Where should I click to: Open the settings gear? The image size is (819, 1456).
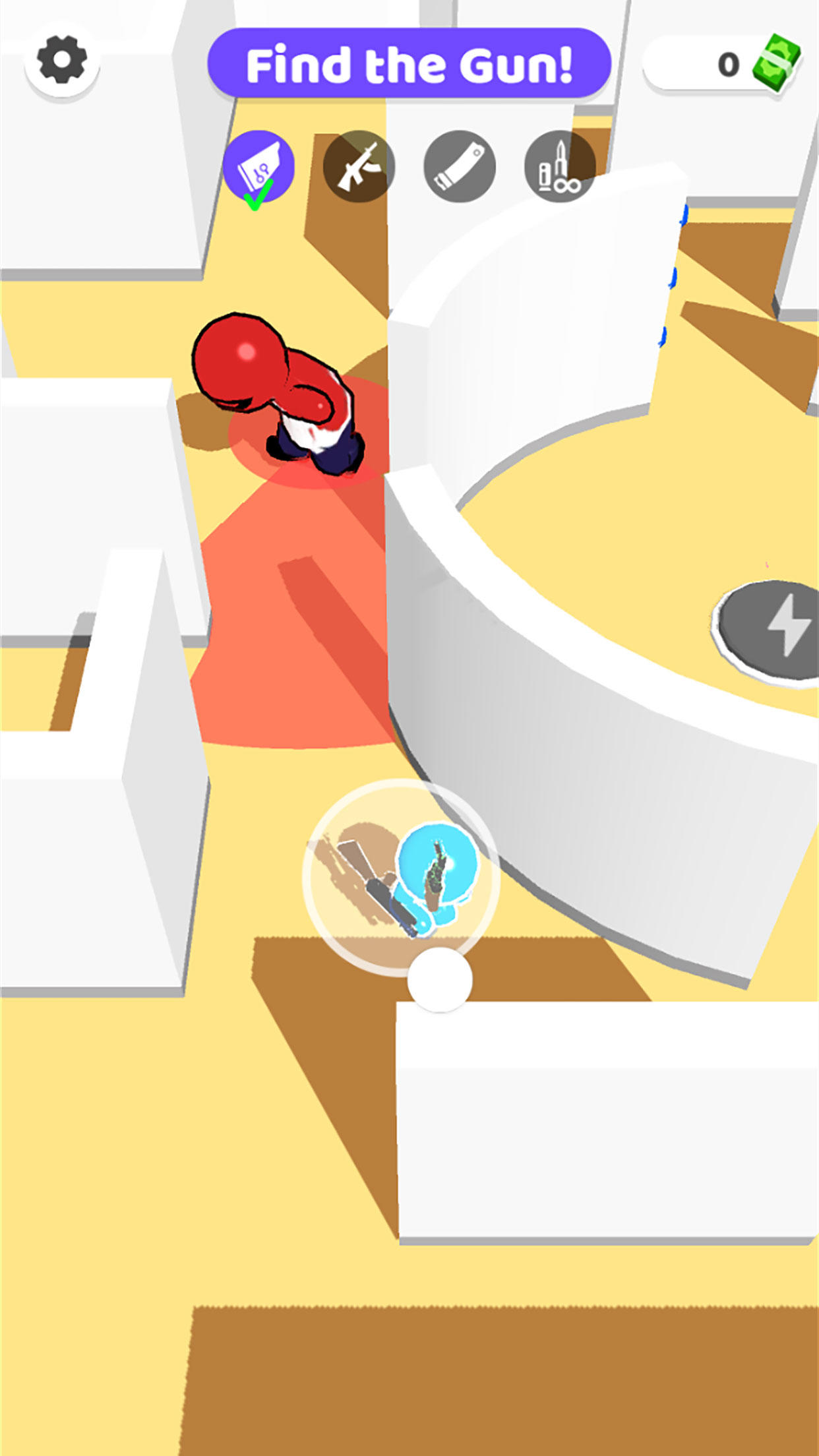pyautogui.click(x=62, y=61)
